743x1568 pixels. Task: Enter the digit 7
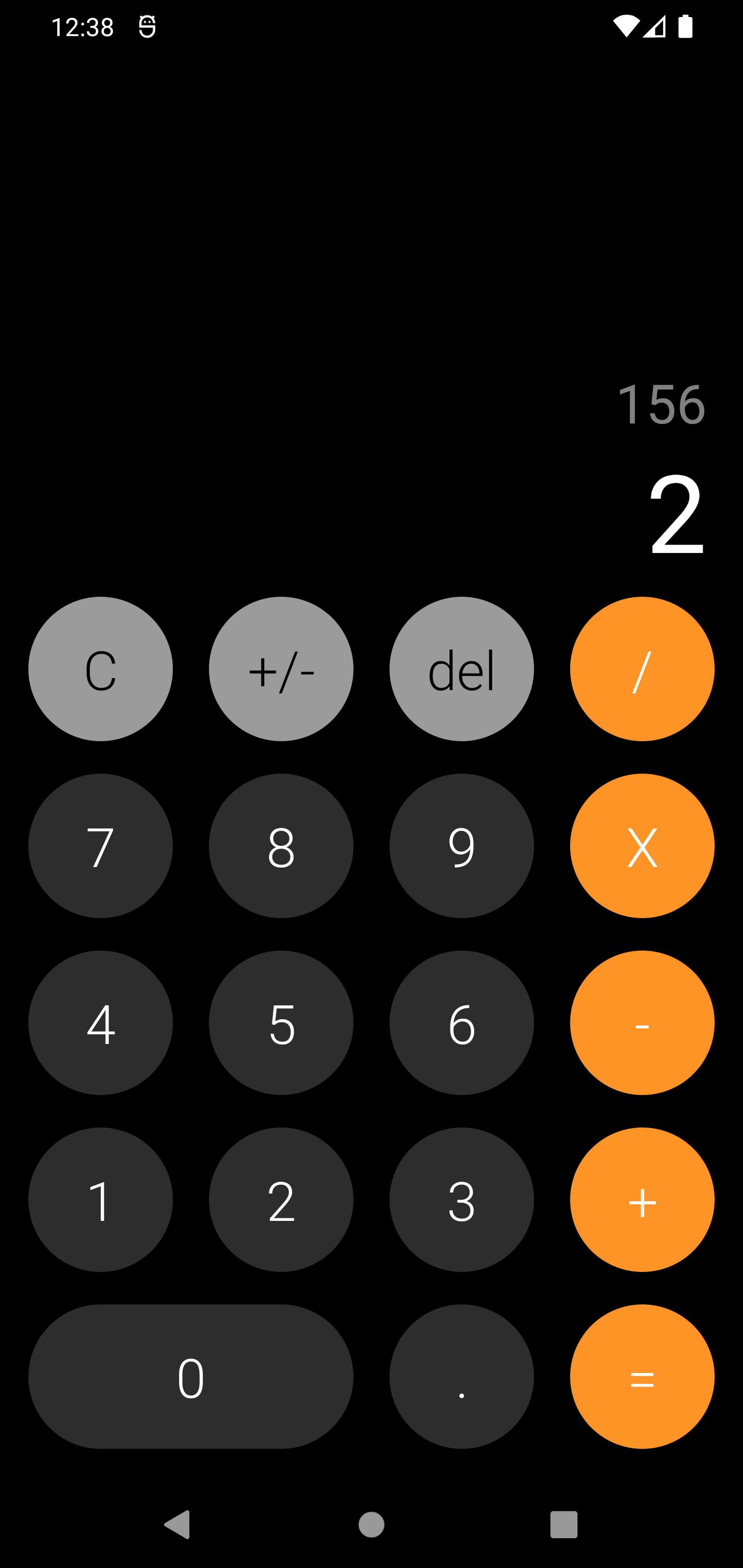click(x=101, y=846)
